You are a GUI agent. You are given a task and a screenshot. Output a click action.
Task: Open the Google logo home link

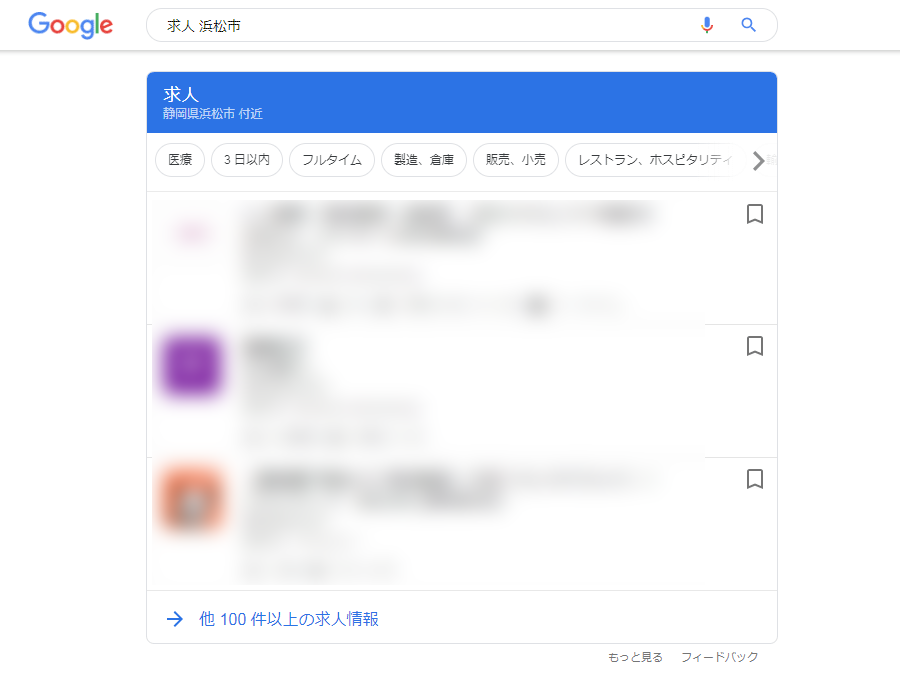click(x=70, y=25)
